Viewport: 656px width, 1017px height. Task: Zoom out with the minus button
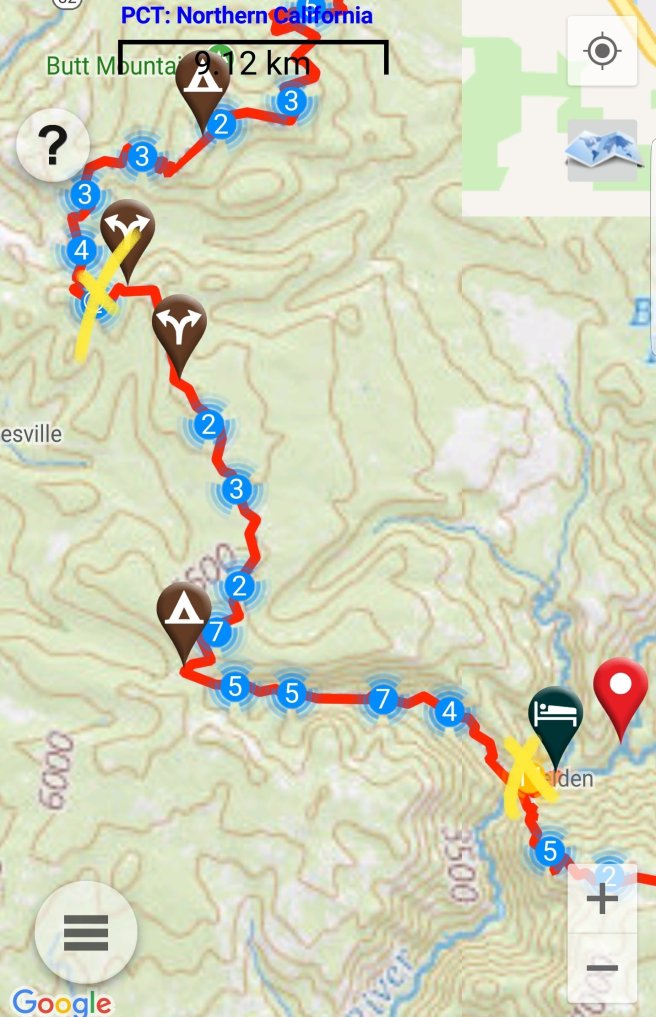(x=602, y=968)
